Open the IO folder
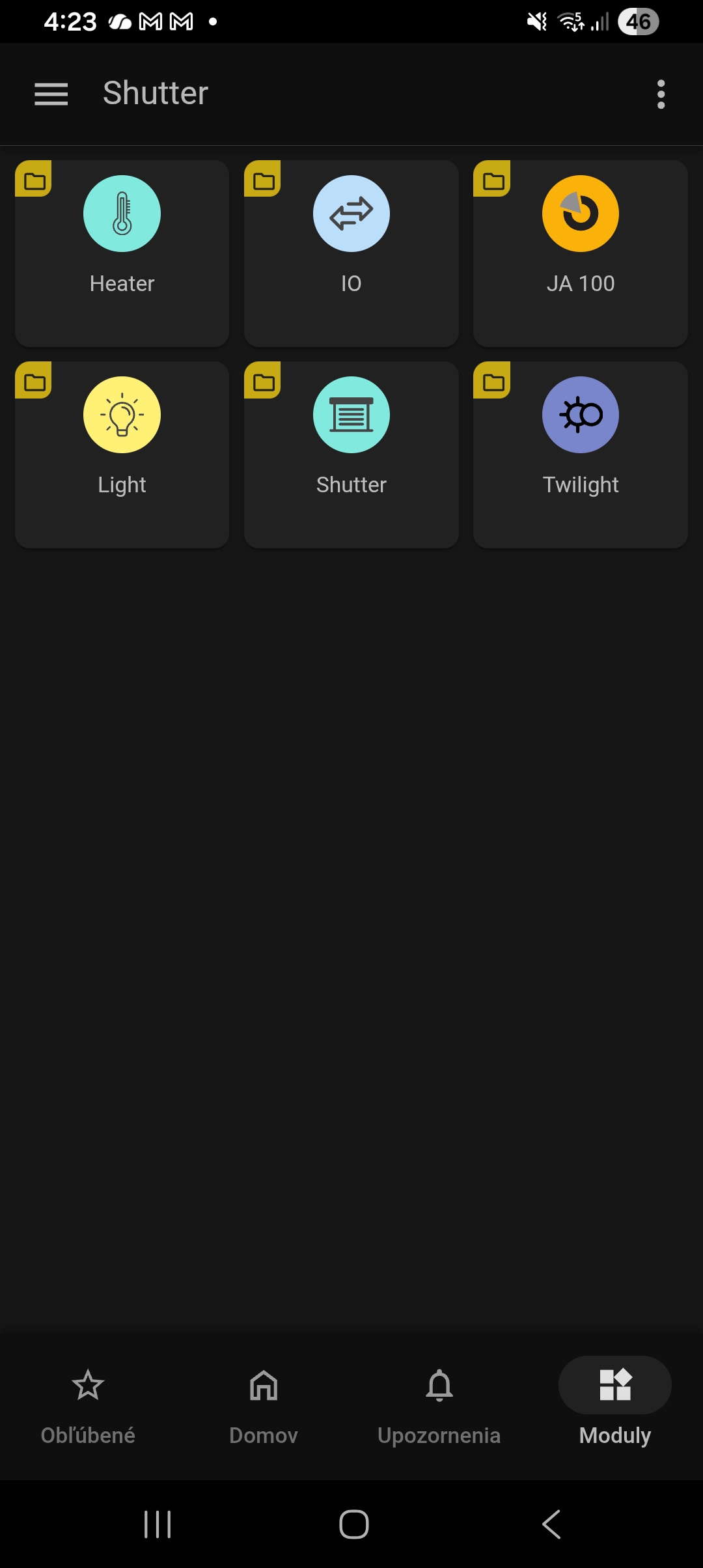Screen dimensions: 703x1568 pyautogui.click(x=351, y=253)
